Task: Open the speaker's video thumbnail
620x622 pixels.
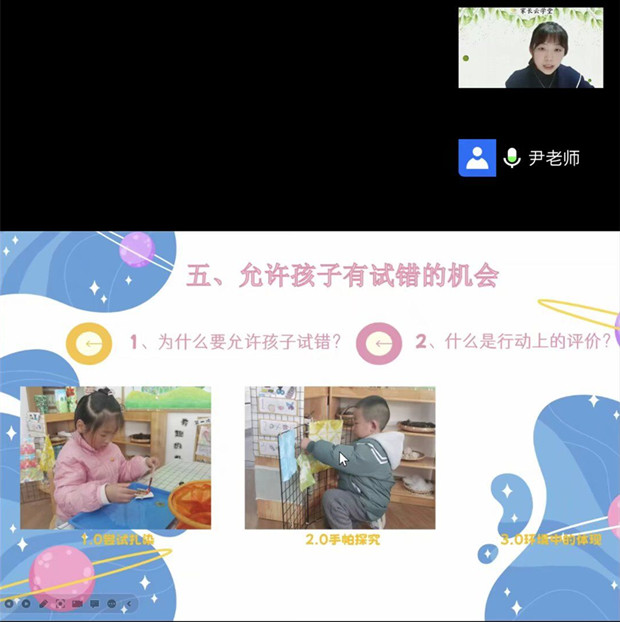Action: (x=530, y=48)
